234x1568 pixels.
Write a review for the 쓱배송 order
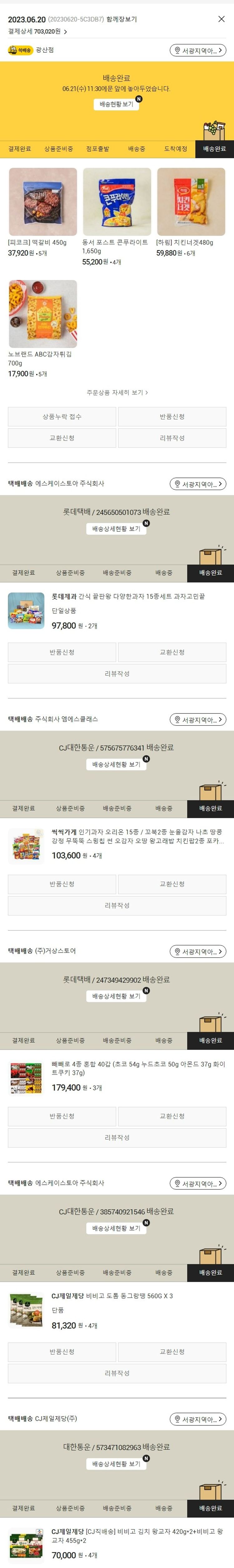click(172, 438)
